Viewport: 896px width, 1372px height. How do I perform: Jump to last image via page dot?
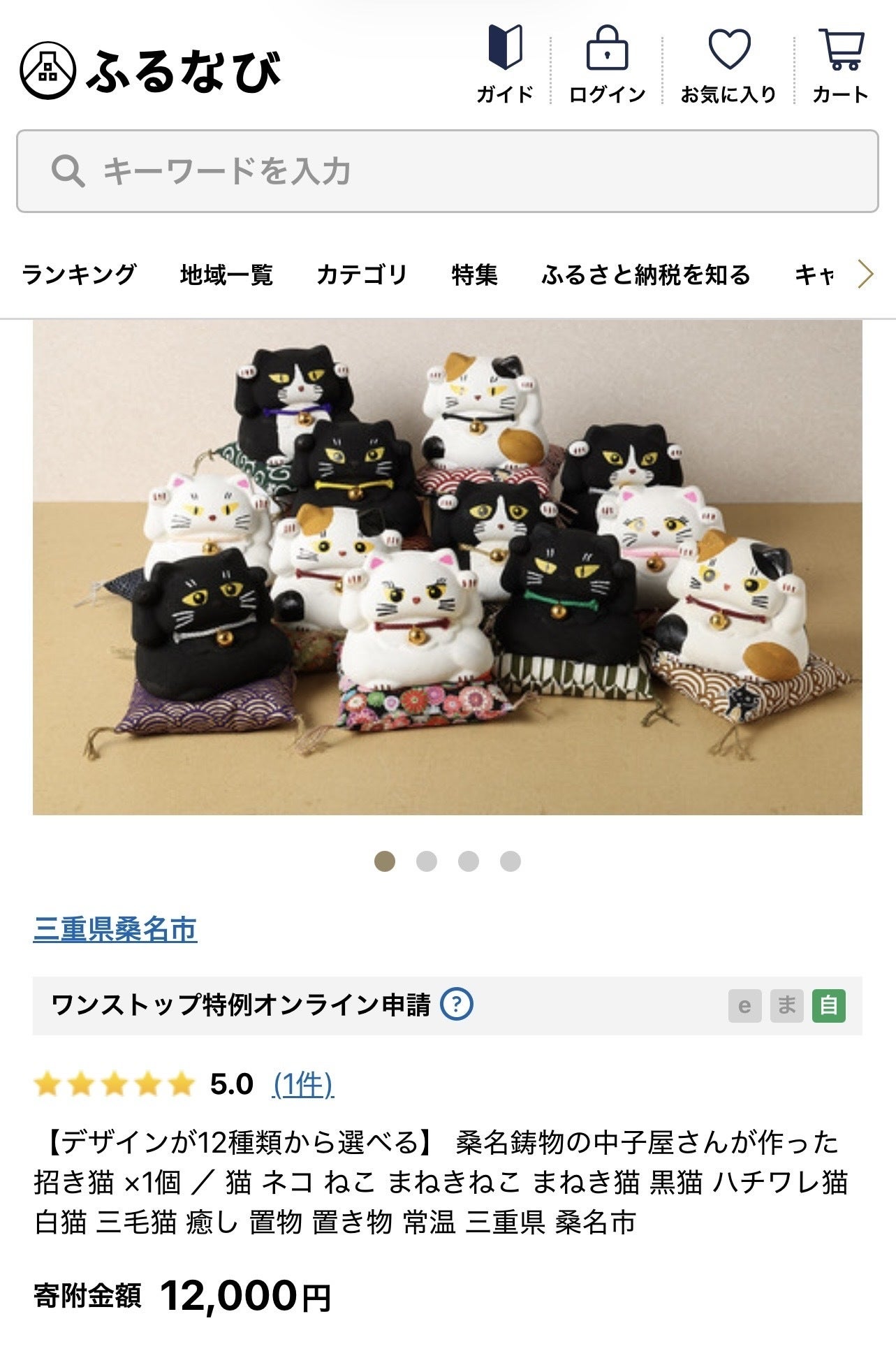pos(511,861)
